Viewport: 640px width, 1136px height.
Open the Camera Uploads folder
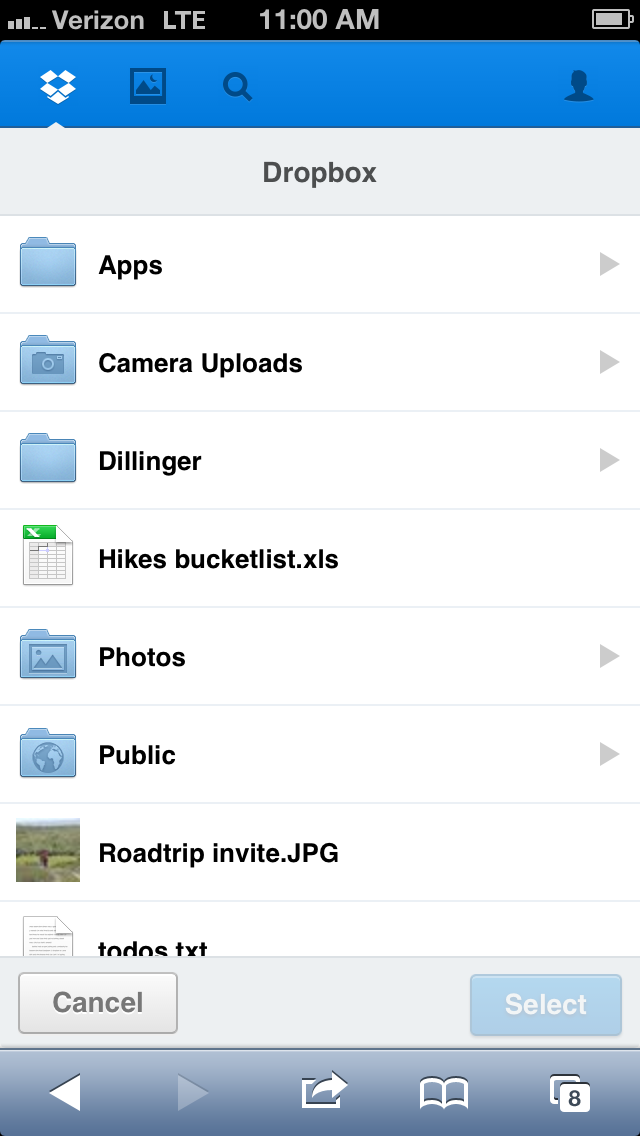(x=320, y=363)
